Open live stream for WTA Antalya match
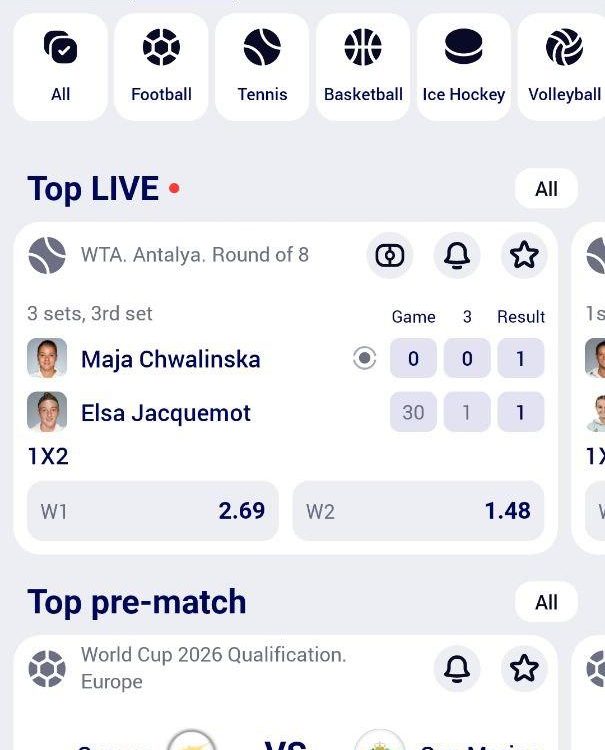The width and height of the screenshot is (605, 750). 389,256
